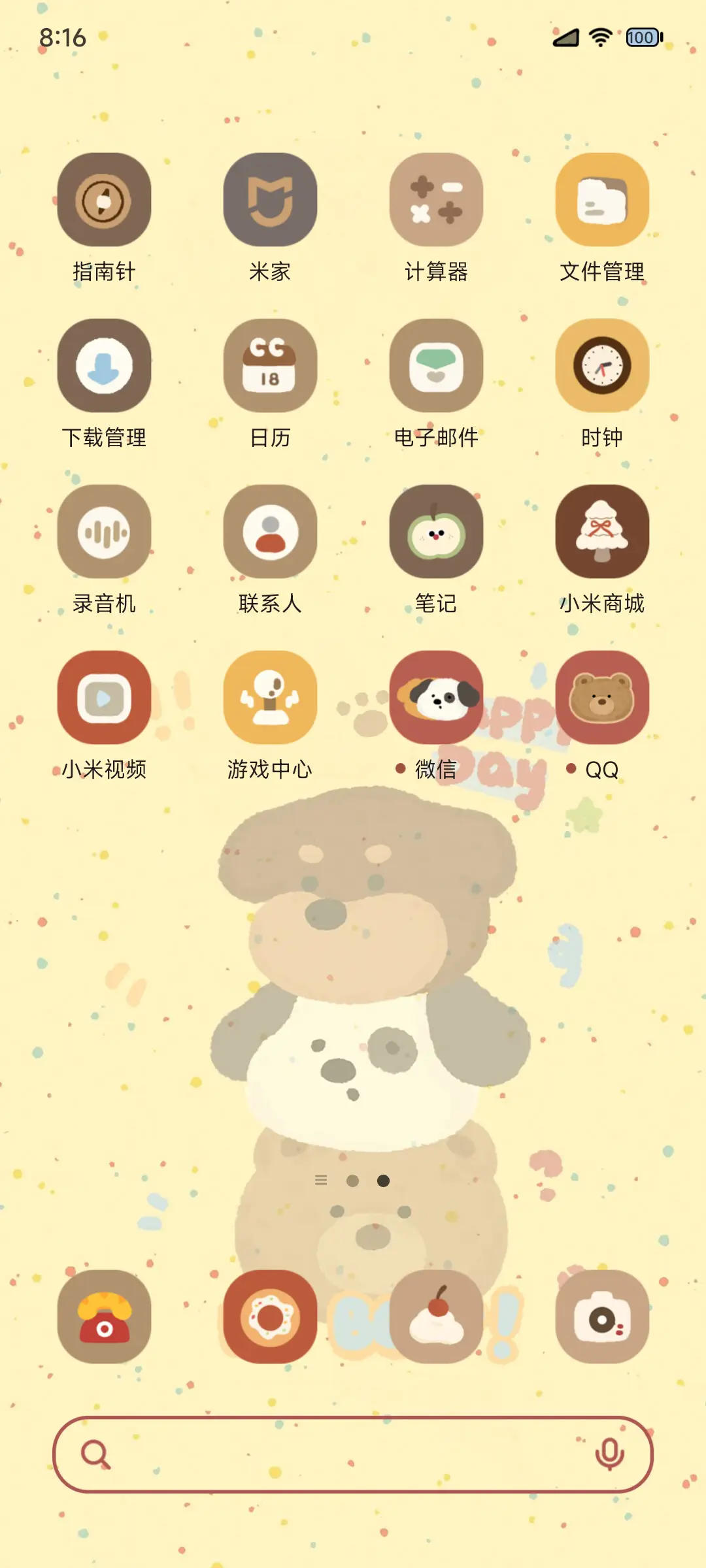
Task: Open the 下载管理 downloads app
Action: click(105, 367)
